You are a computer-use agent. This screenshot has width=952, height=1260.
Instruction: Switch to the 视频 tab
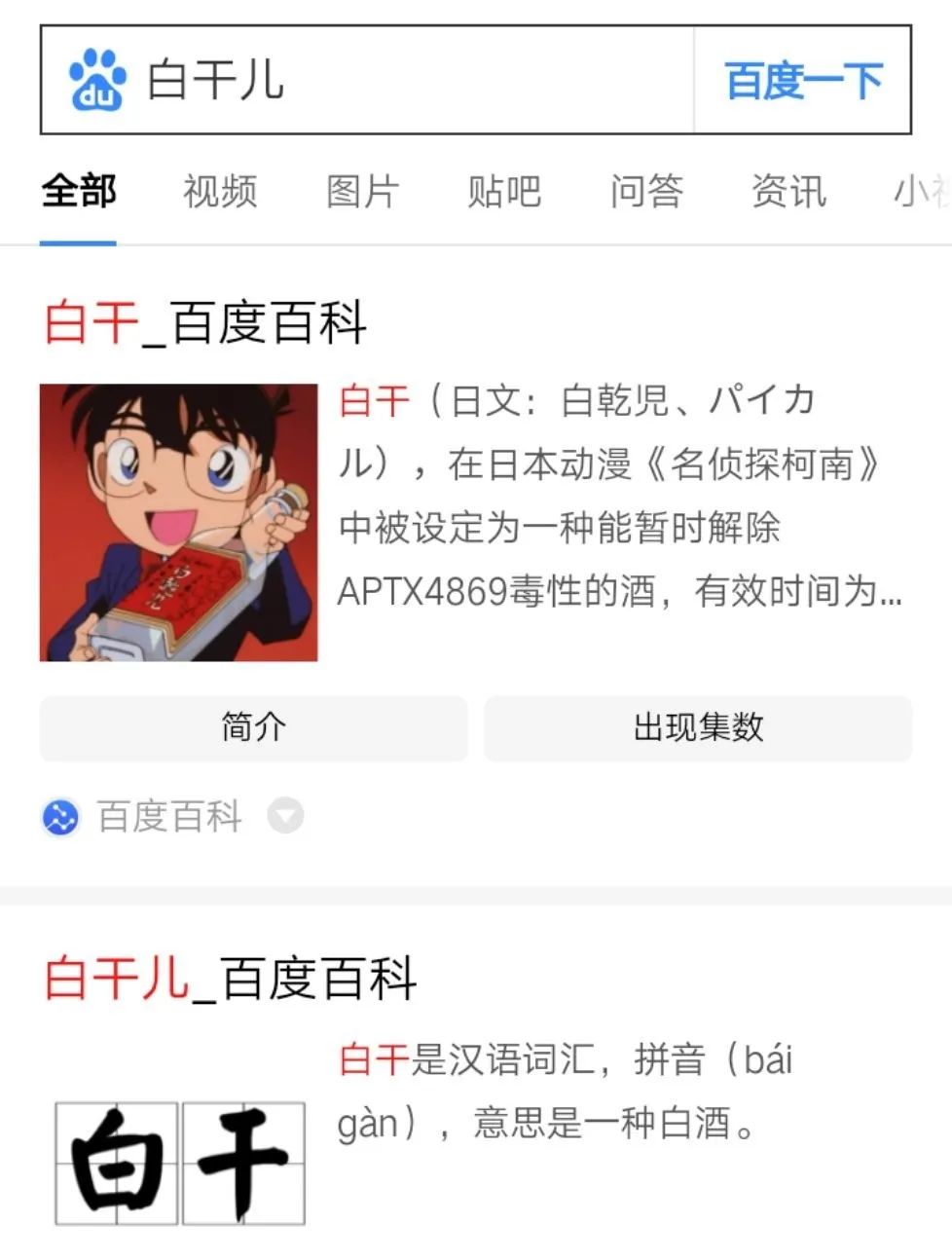click(220, 191)
